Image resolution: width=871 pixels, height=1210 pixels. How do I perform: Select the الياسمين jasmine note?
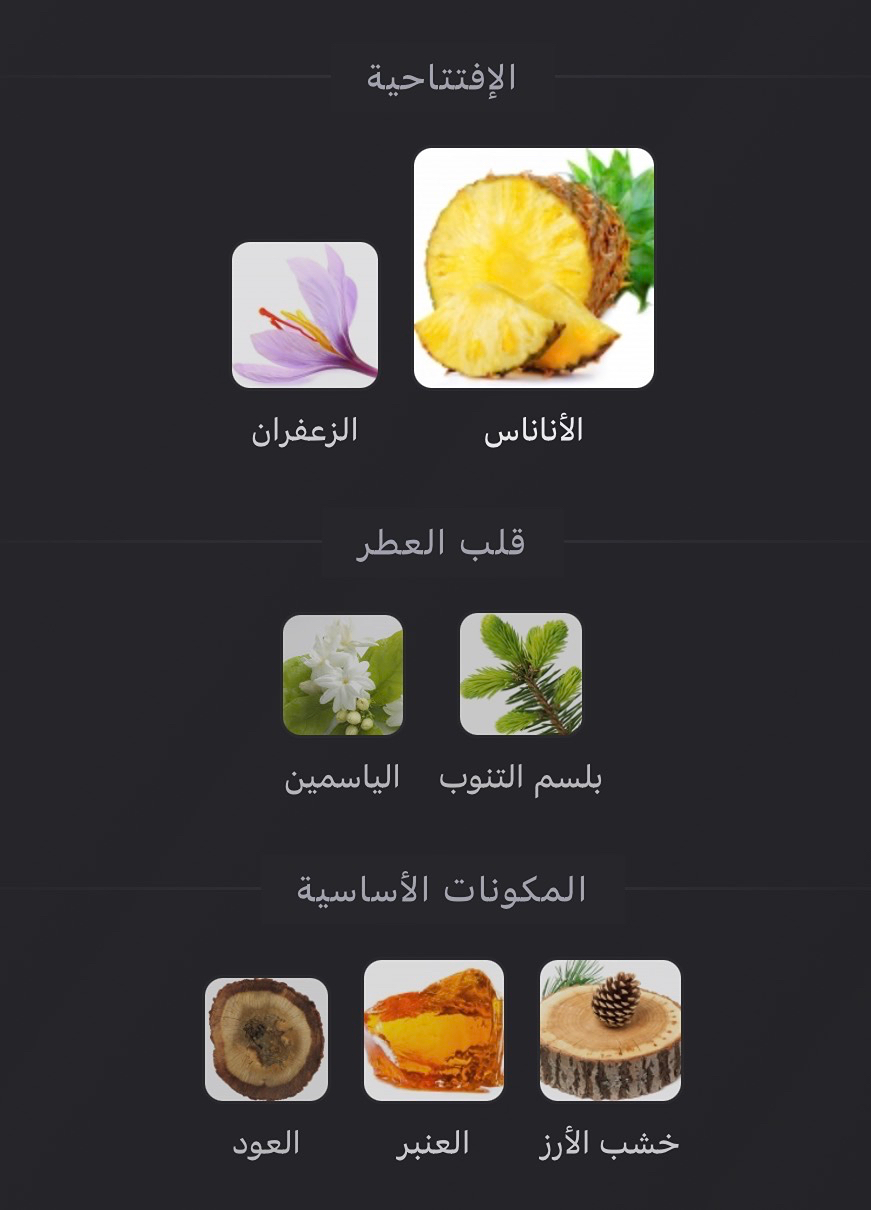pyautogui.click(x=343, y=675)
